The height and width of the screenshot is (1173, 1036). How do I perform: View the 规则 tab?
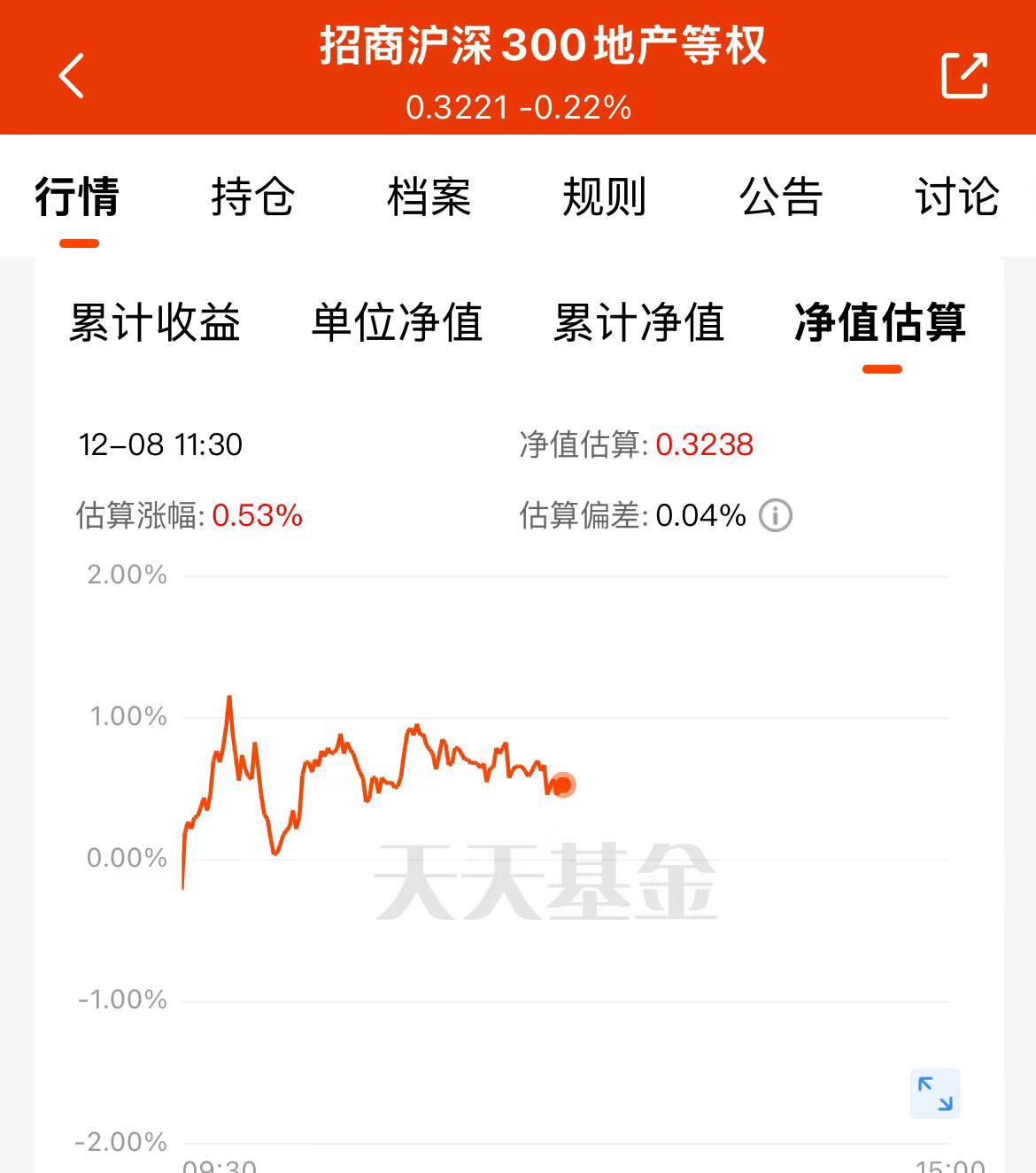tap(605, 197)
